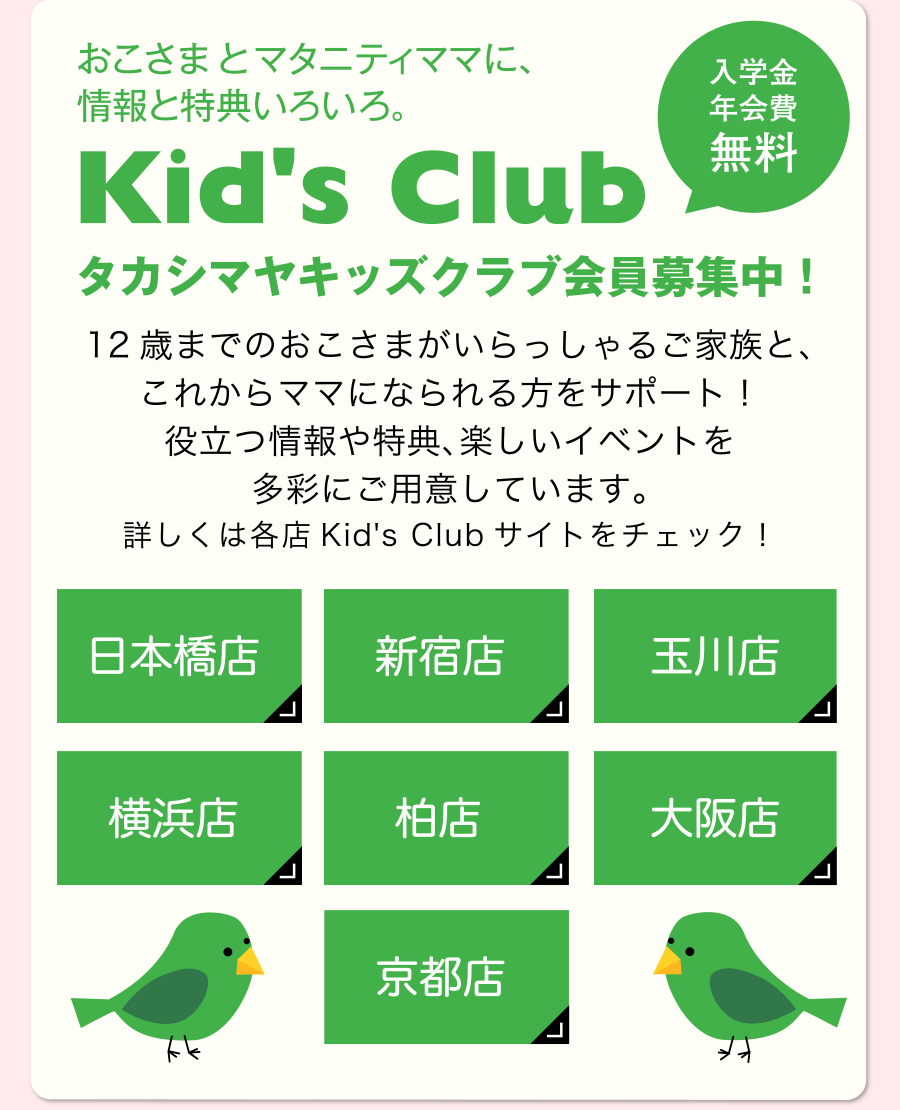
Task: Click the corner arrow icon on 大阪店 button
Action: [x=824, y=872]
